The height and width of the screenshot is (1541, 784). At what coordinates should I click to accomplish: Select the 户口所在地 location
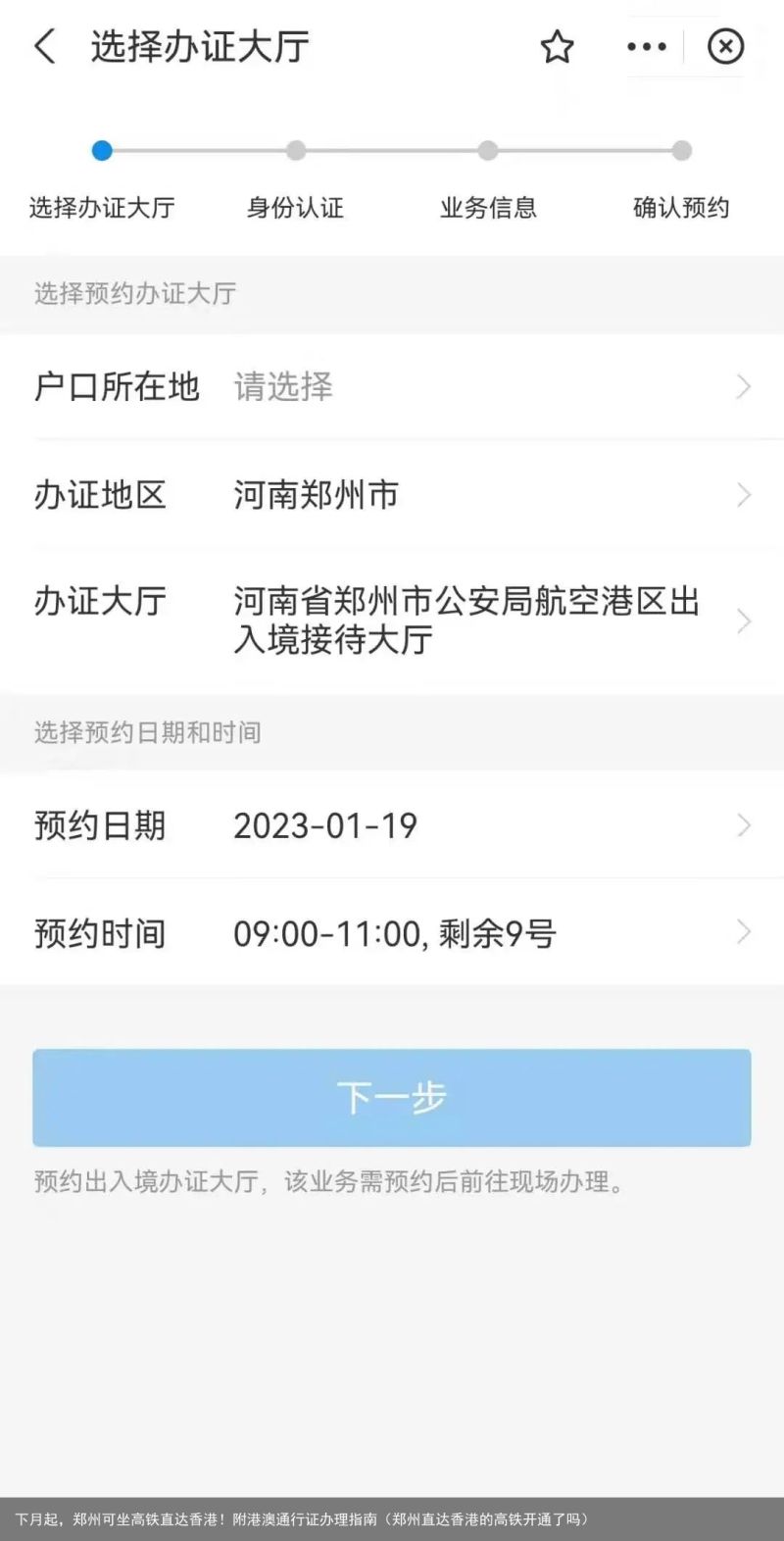(392, 386)
